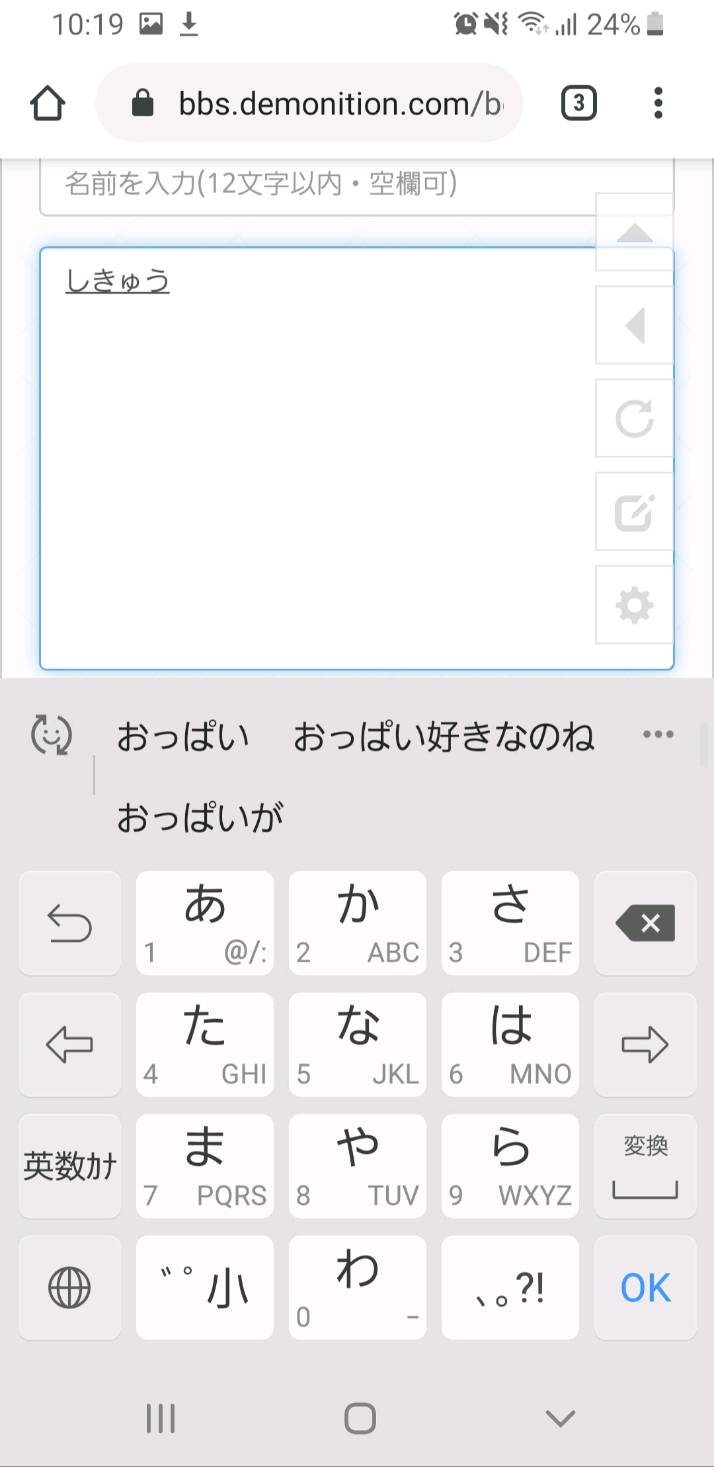
Task: Go to the browser home page
Action: tap(48, 103)
